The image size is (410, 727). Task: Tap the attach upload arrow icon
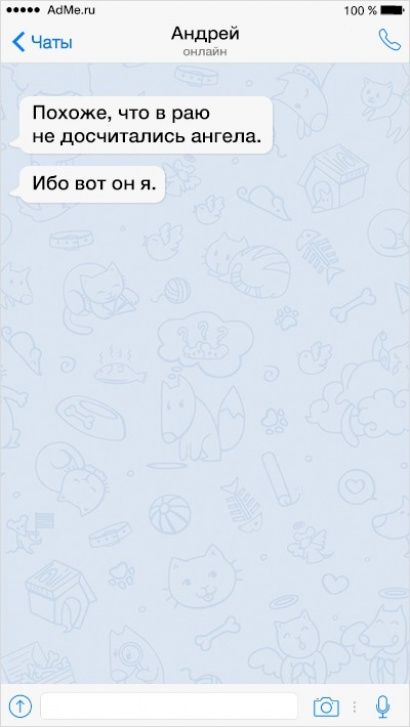point(20,706)
